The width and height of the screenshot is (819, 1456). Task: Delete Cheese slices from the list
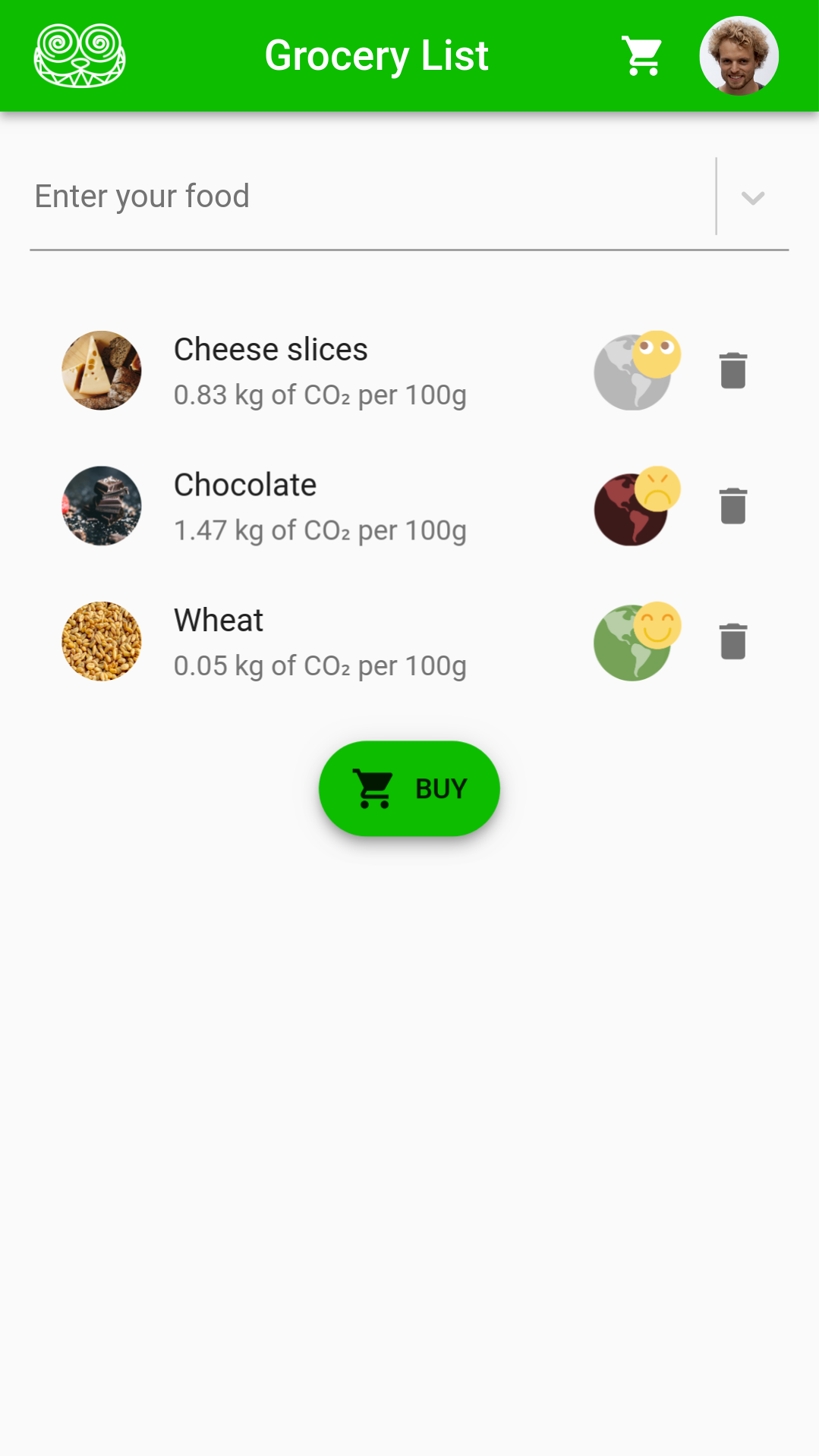tap(732, 371)
